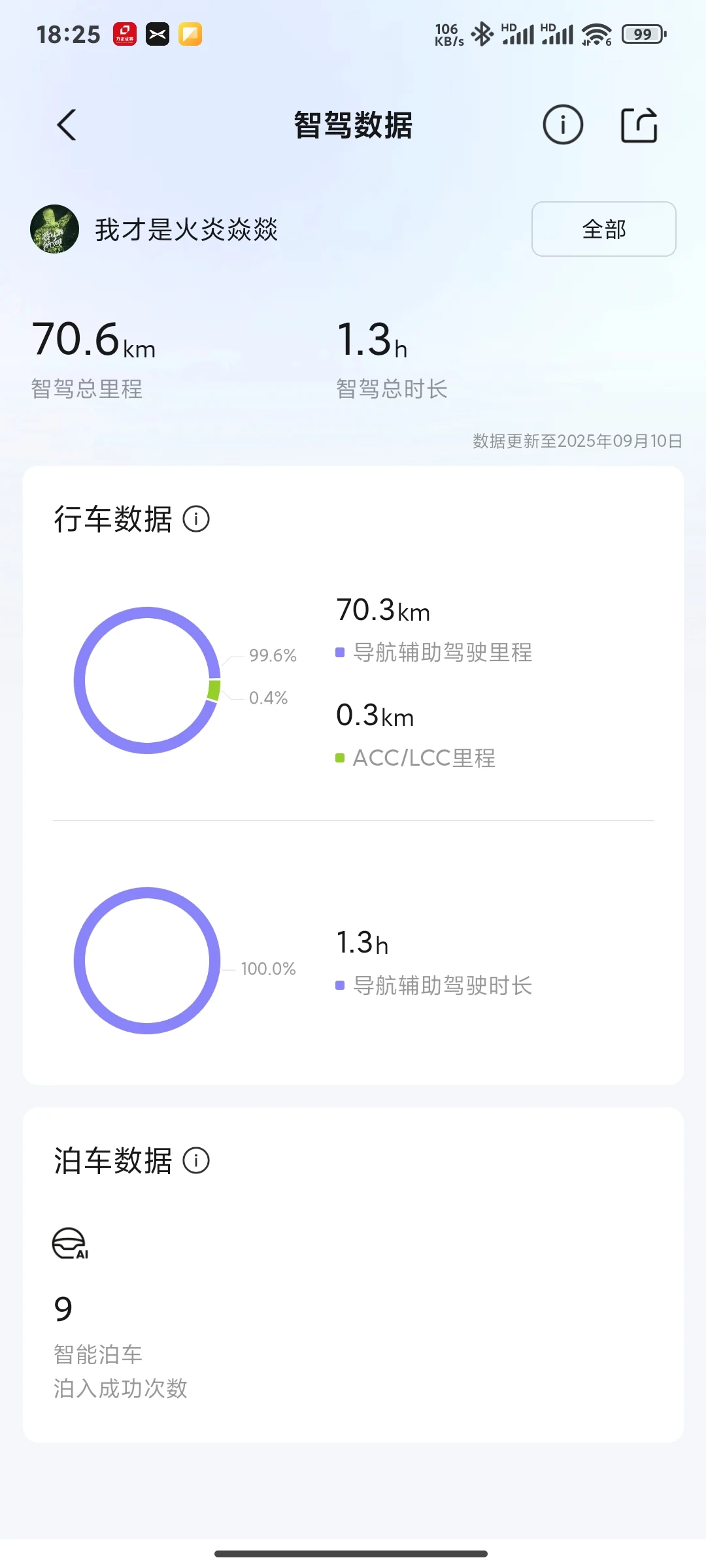Go back using the top-left arrow

click(x=67, y=125)
